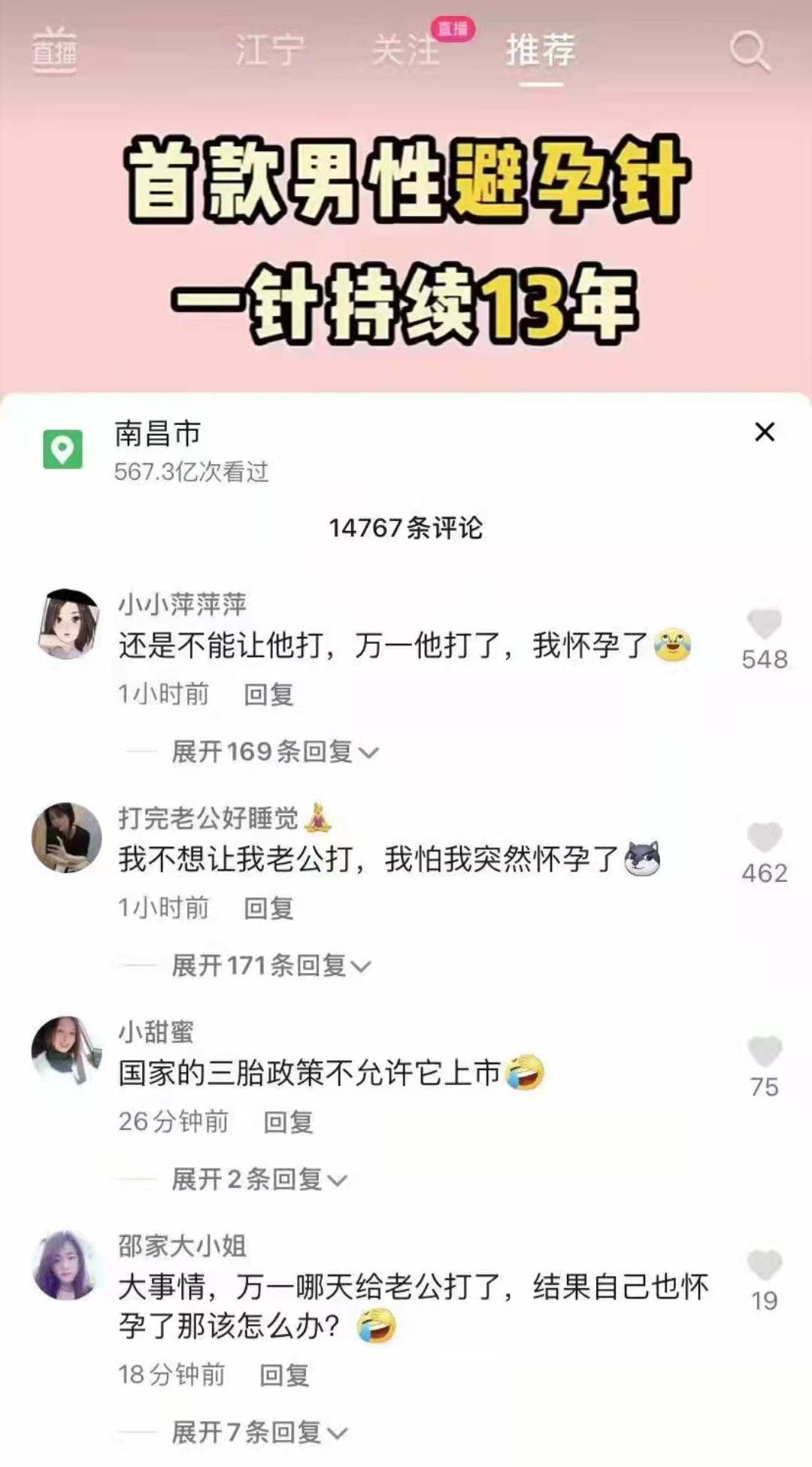Reply to 打完老公好睡觉's comment
The width and height of the screenshot is (812, 1467).
pos(268,908)
